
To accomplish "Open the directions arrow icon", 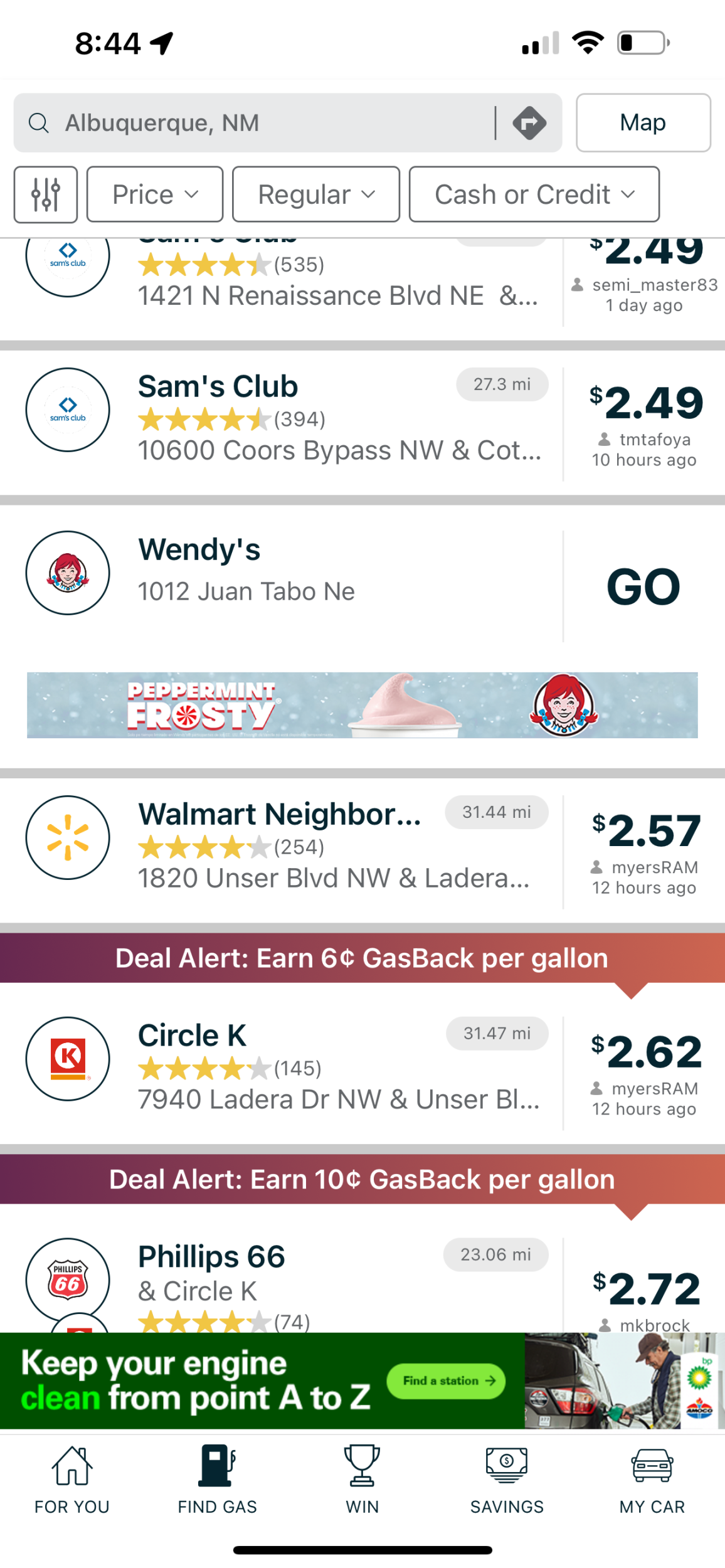I will [529, 123].
